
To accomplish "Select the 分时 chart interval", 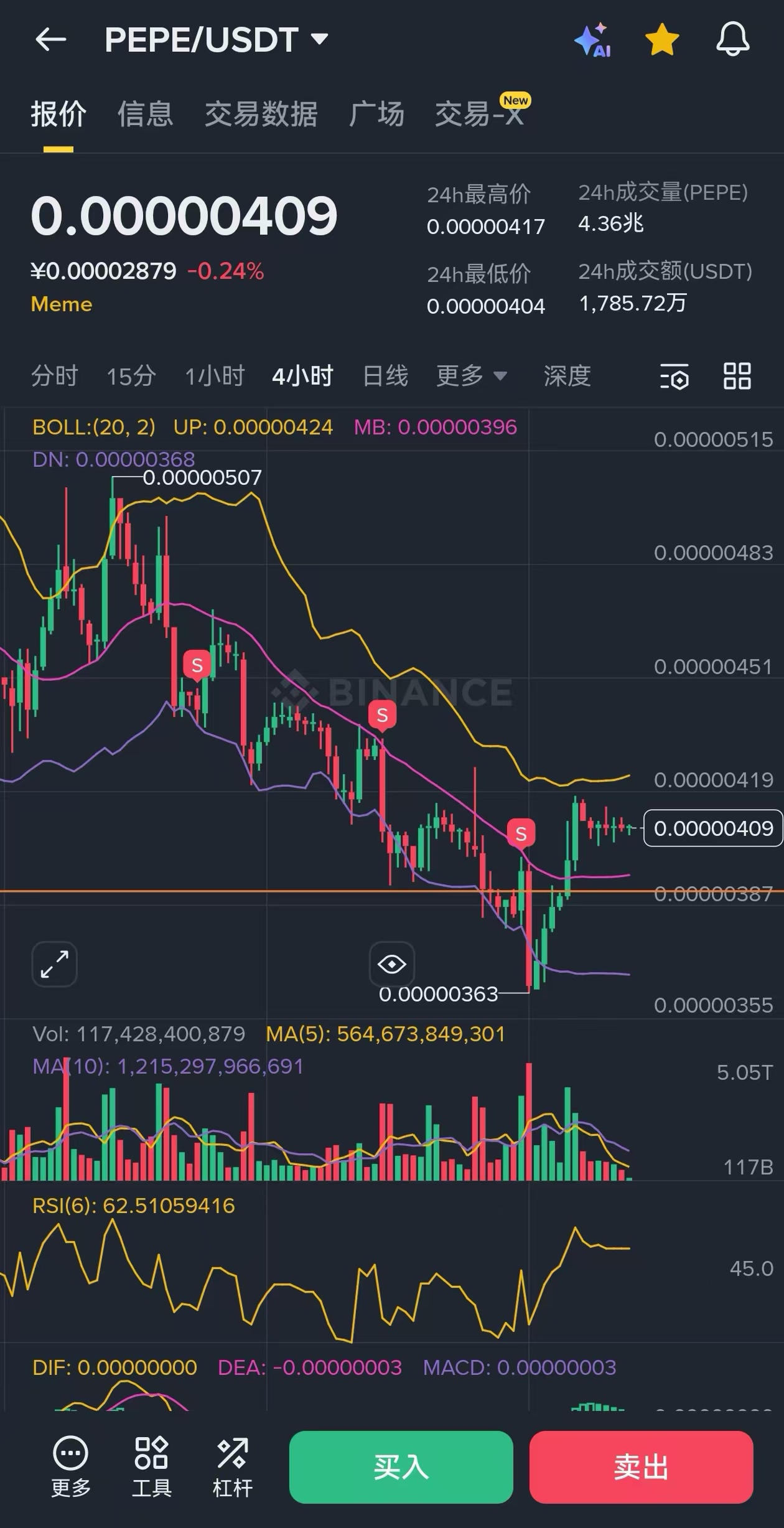I will click(x=55, y=376).
